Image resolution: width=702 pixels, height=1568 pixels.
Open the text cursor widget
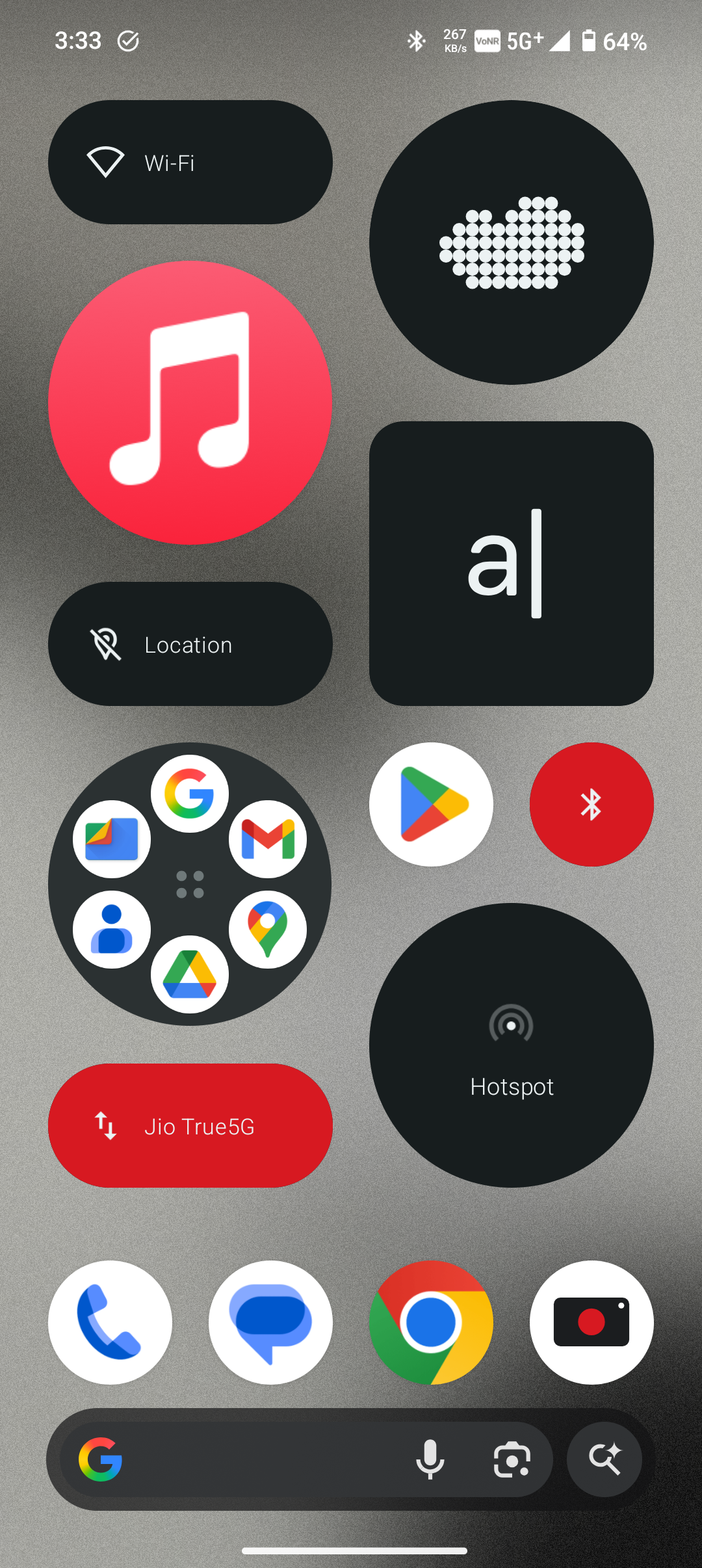point(512,564)
